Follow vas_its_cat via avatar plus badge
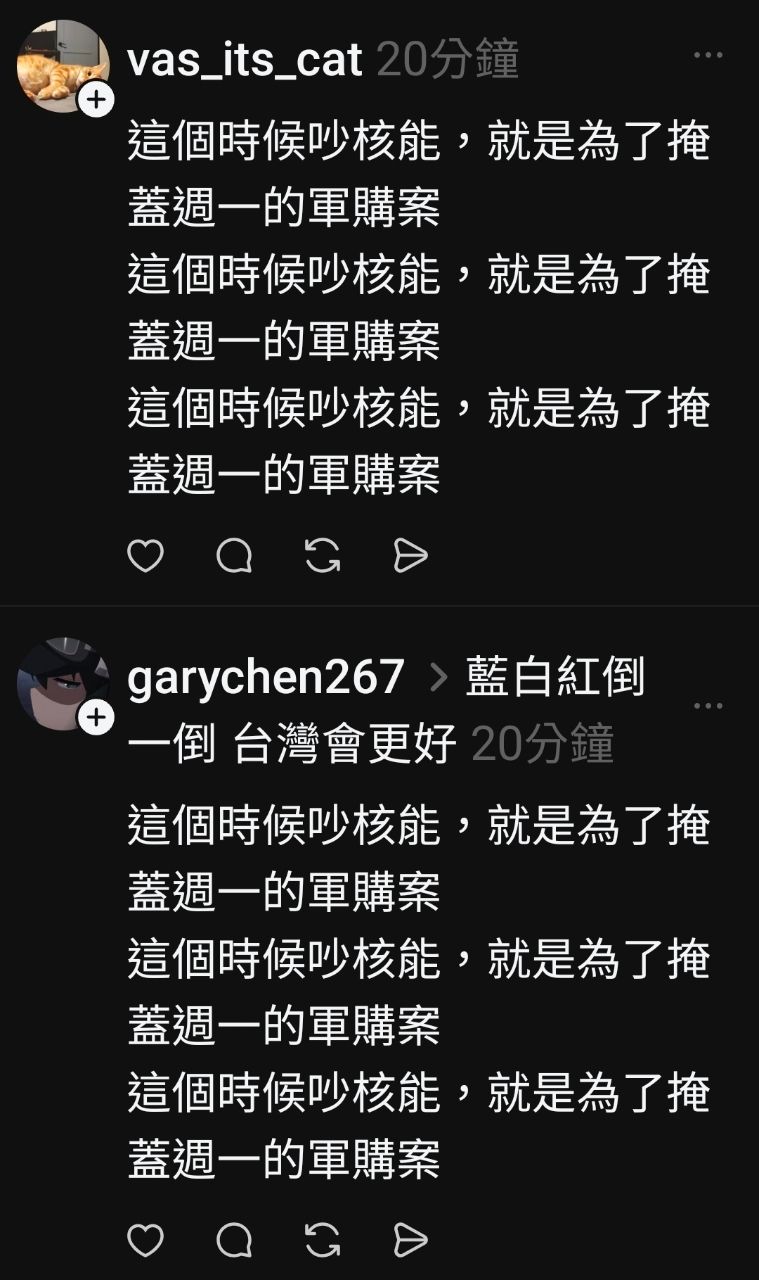Image resolution: width=759 pixels, height=1280 pixels. point(96,100)
